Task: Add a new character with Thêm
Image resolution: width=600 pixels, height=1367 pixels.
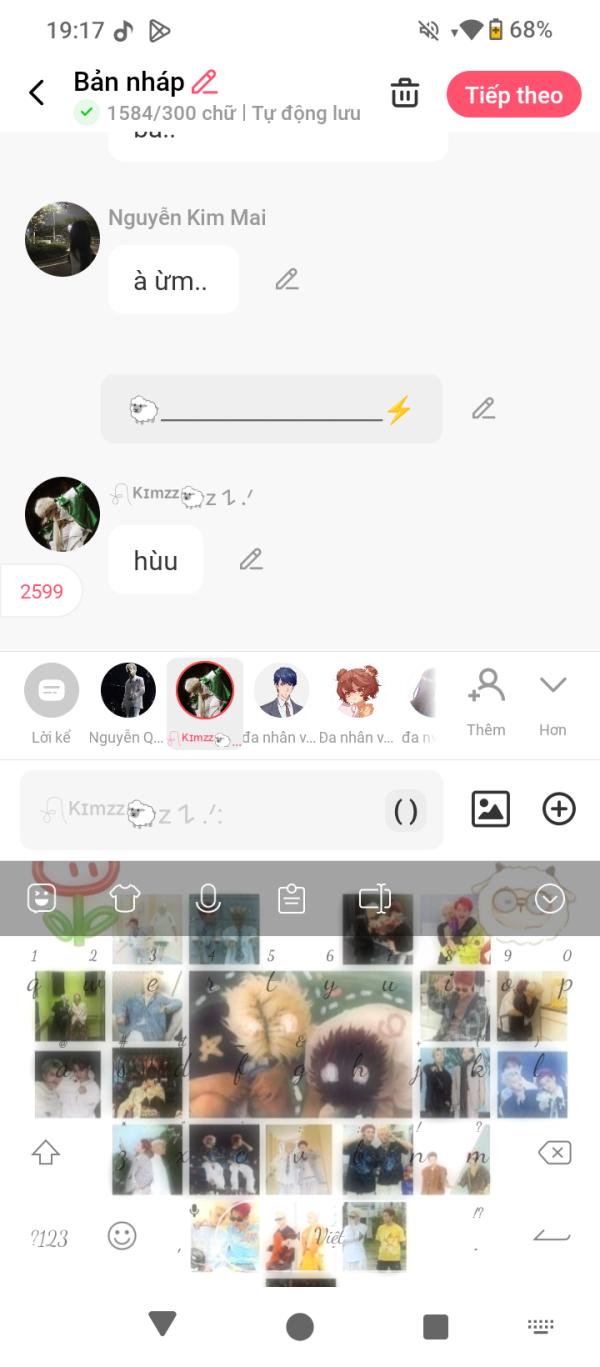Action: (x=486, y=703)
